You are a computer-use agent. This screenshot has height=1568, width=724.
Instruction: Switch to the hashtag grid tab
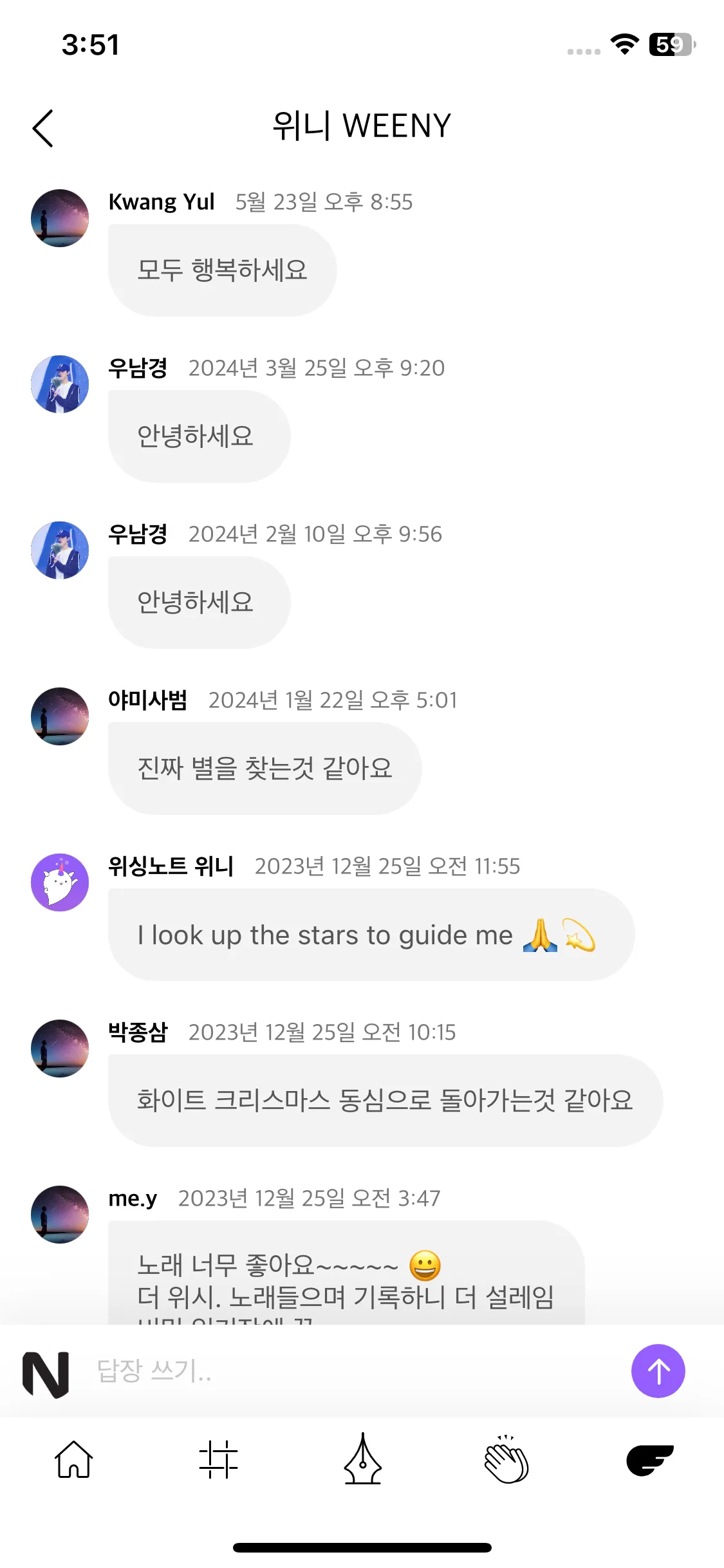218,1459
